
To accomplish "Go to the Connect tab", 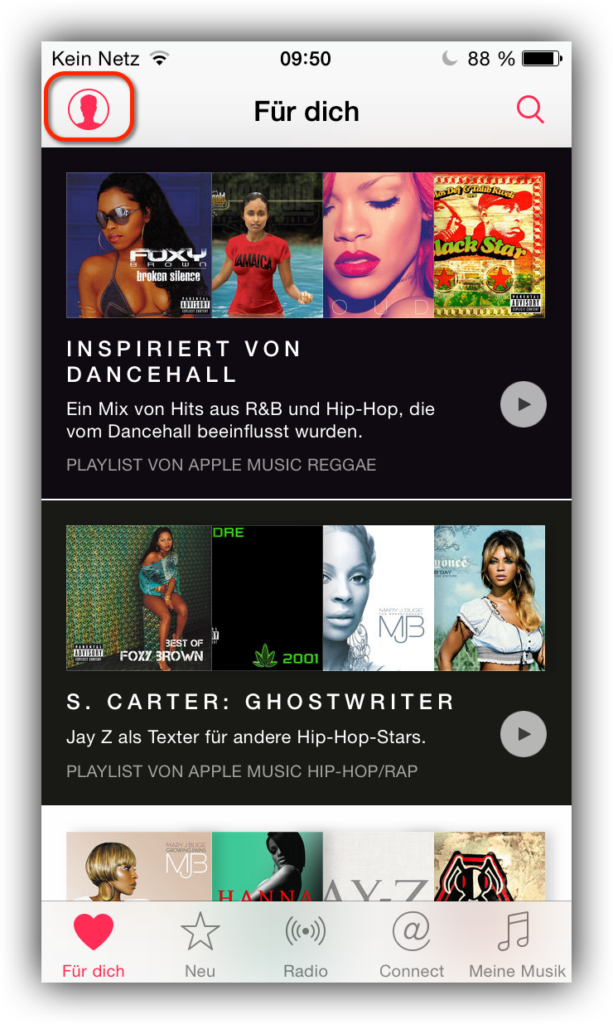I will point(411,943).
